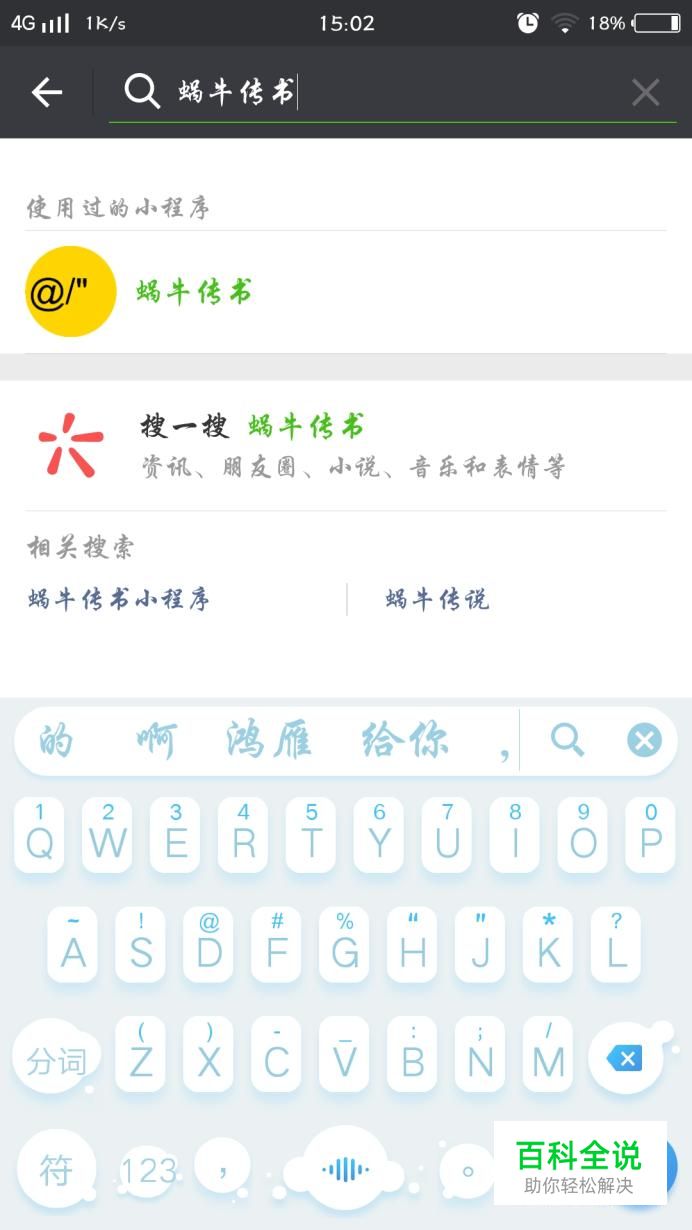Start voice input with the microphone key
The width and height of the screenshot is (692, 1230).
coord(345,1169)
